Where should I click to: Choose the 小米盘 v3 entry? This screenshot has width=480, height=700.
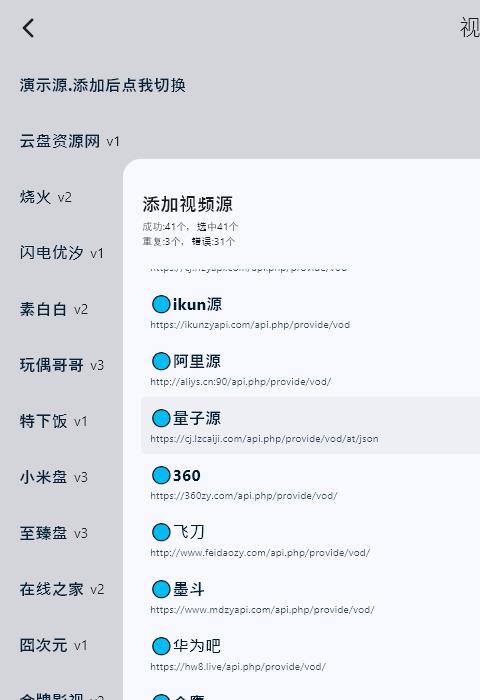click(54, 477)
